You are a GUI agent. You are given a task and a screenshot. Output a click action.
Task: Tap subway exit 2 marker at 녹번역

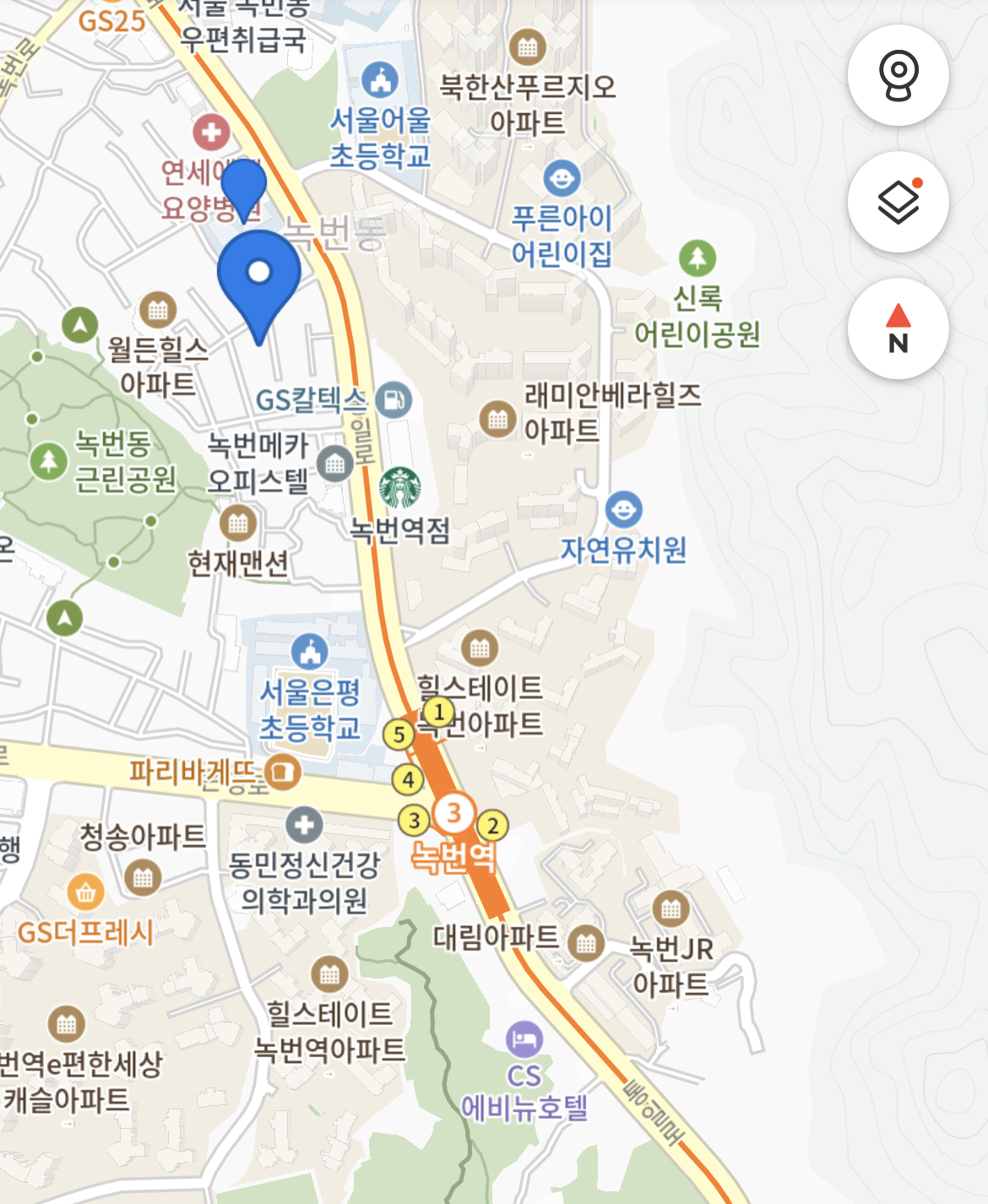click(492, 825)
